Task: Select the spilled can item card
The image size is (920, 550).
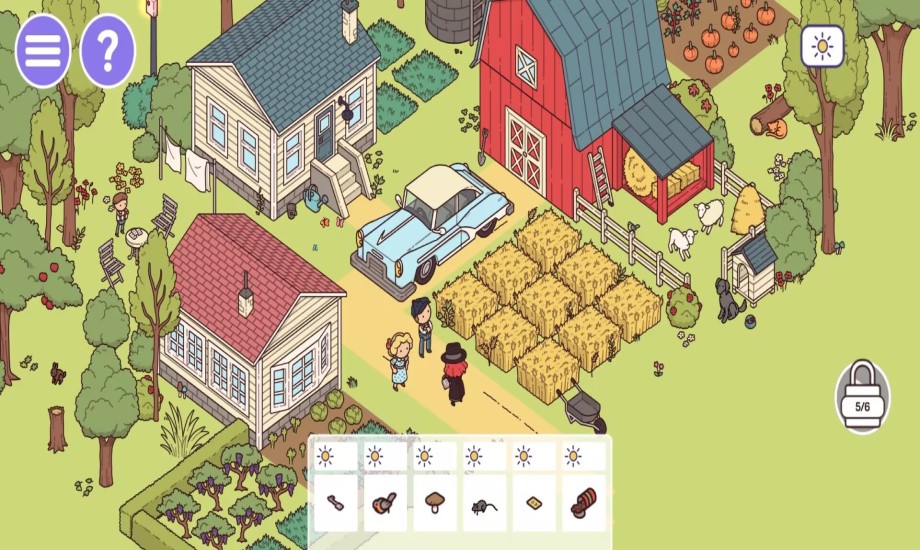Action: pyautogui.click(x=583, y=503)
